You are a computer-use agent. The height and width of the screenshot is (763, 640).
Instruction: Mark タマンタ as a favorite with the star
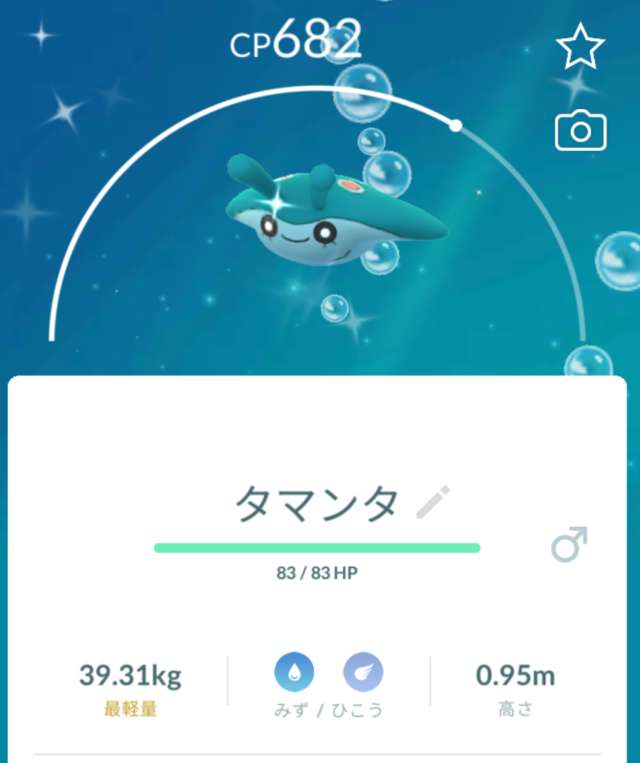(x=580, y=47)
